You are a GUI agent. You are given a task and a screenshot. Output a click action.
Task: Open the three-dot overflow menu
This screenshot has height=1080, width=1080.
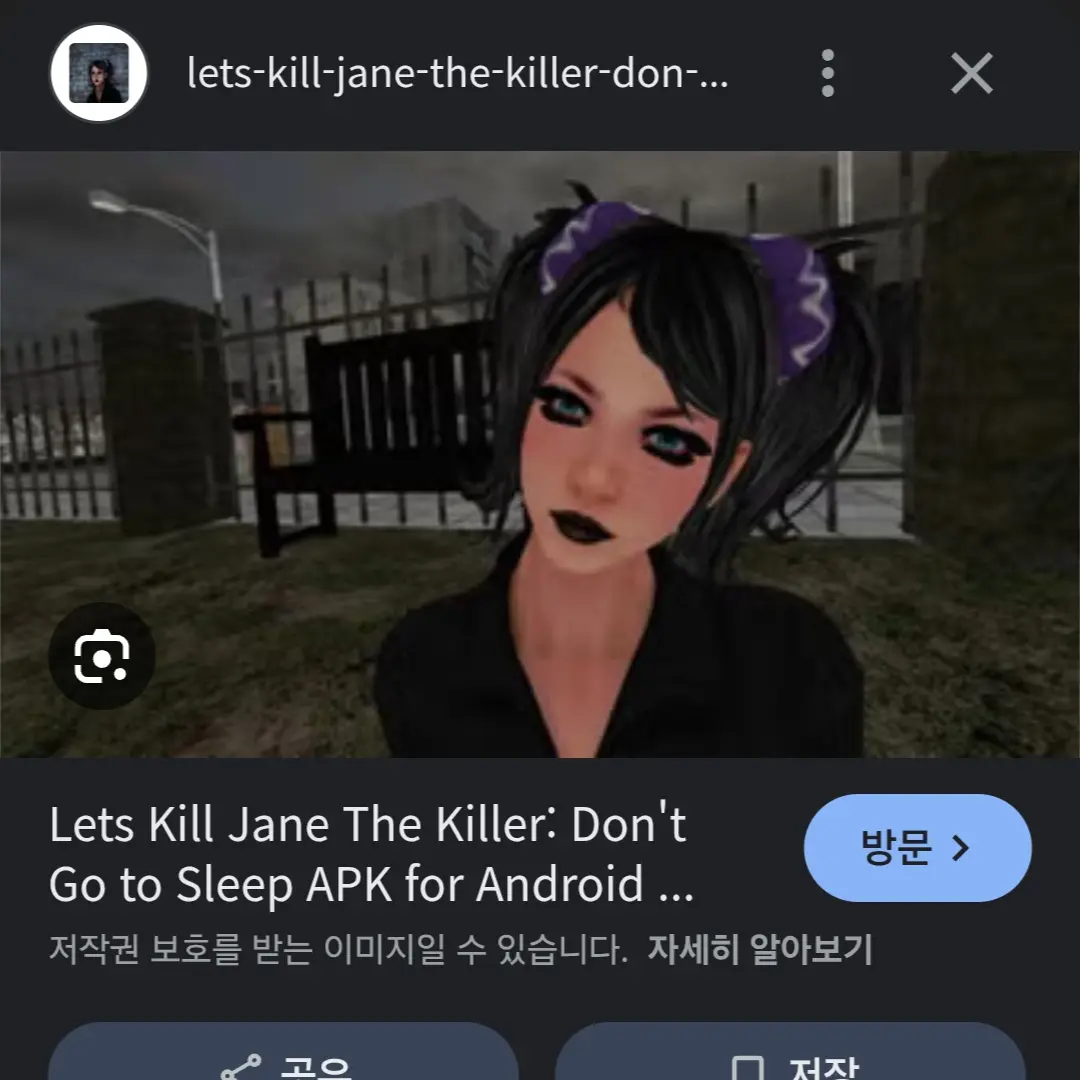(x=827, y=74)
